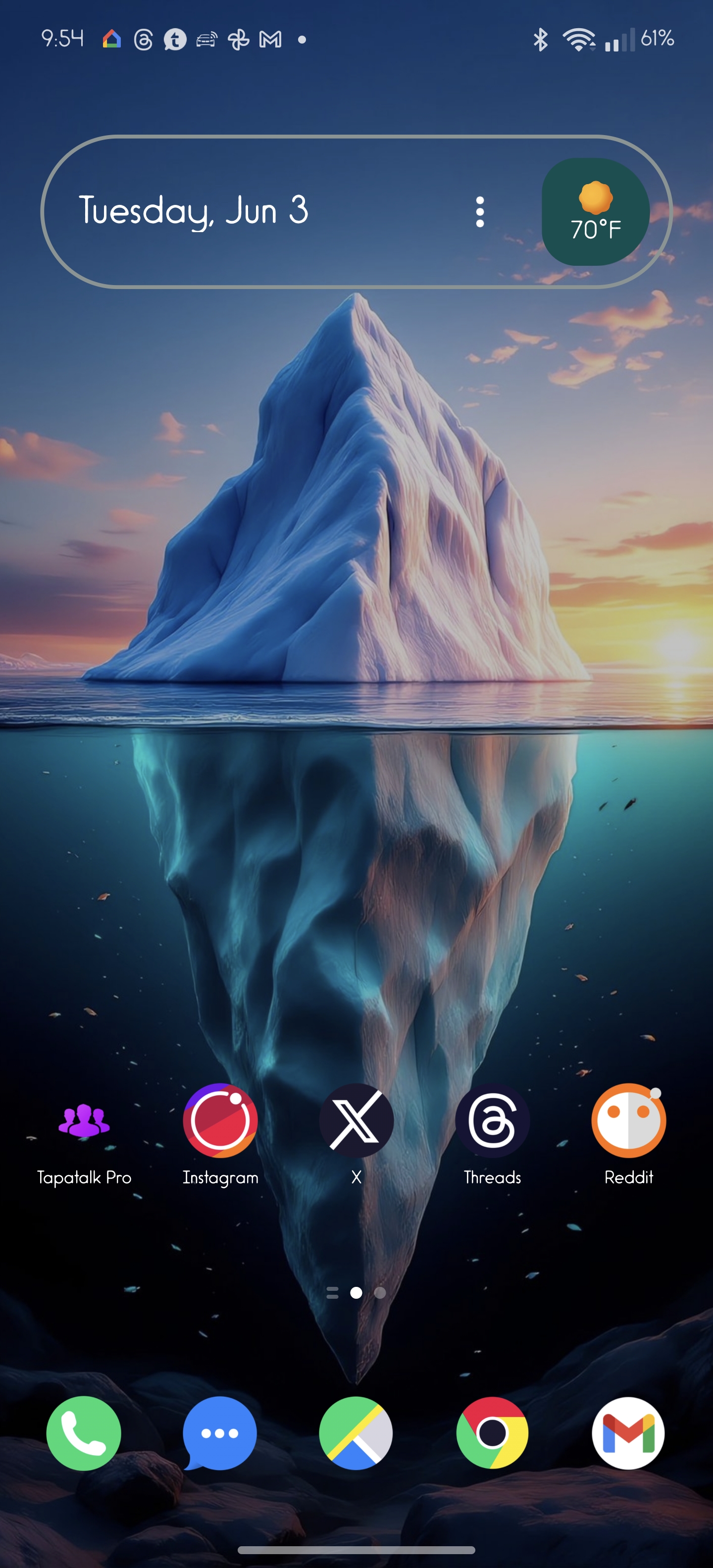713x1568 pixels.
Task: Open the Messages app
Action: point(220,1433)
